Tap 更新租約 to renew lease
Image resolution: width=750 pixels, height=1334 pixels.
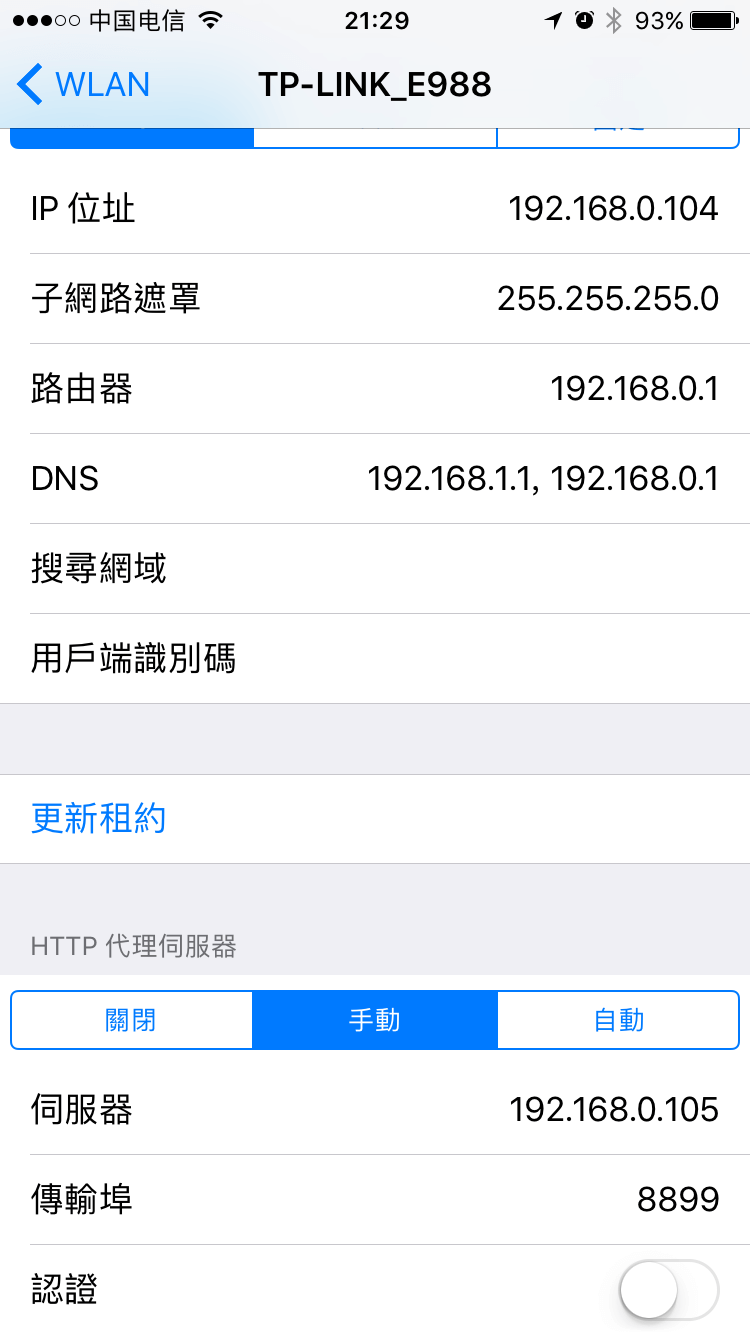98,819
